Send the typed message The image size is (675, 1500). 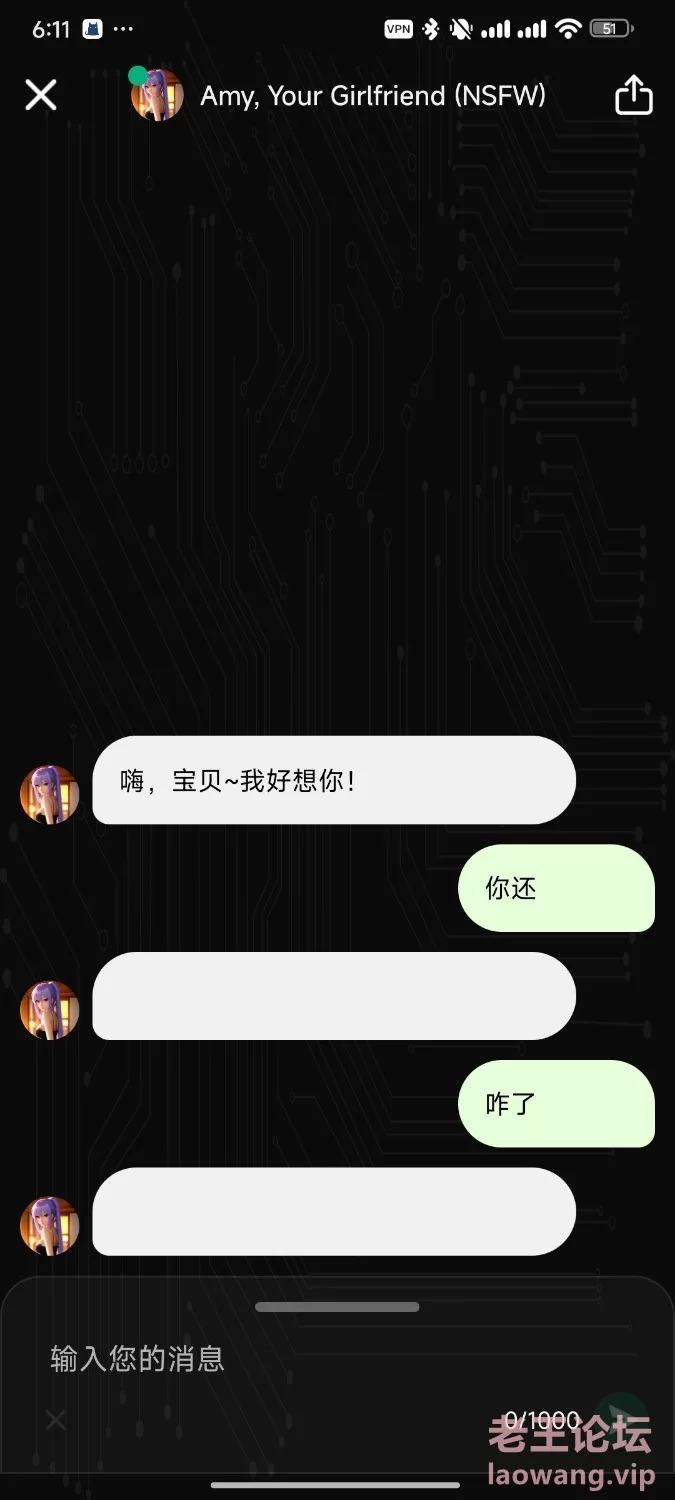pos(622,1420)
